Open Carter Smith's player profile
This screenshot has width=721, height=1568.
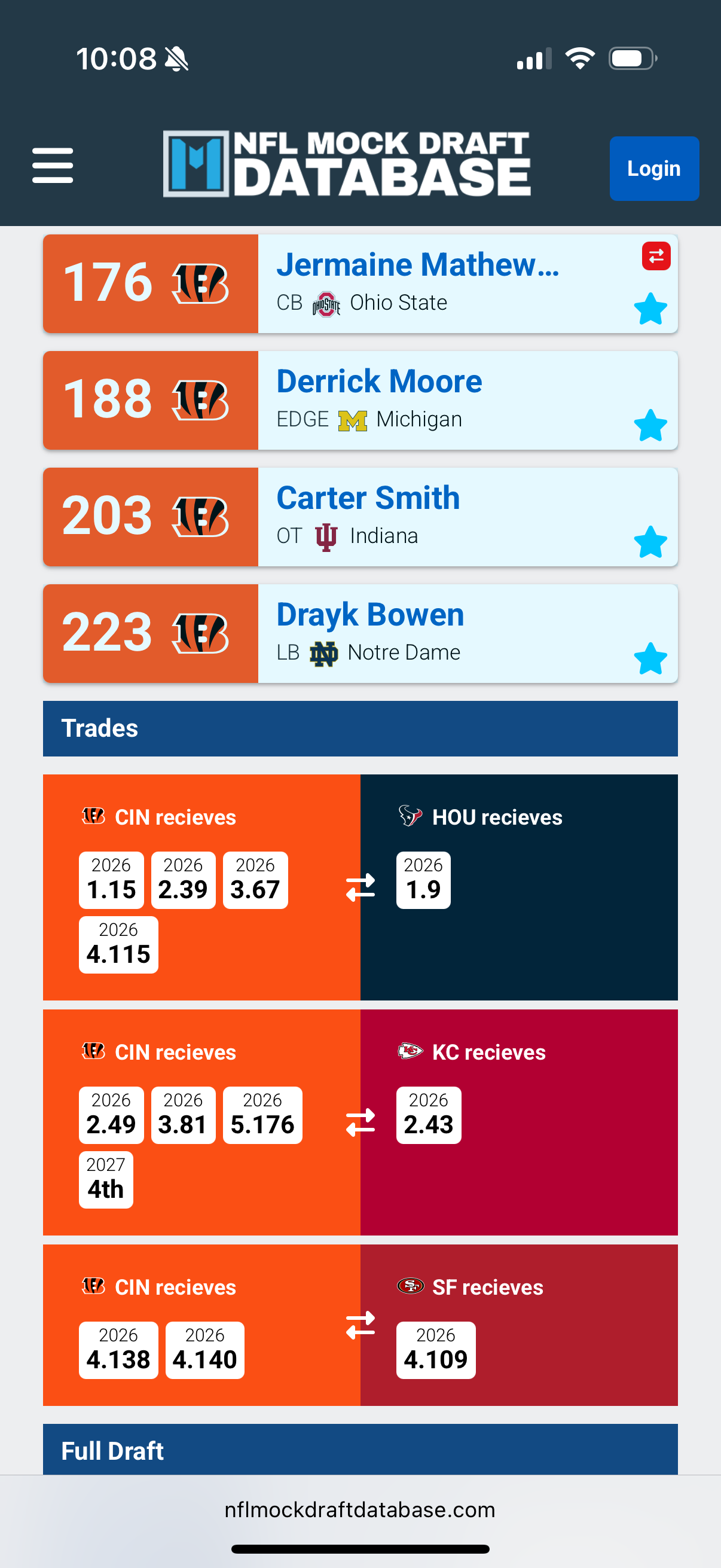point(368,498)
